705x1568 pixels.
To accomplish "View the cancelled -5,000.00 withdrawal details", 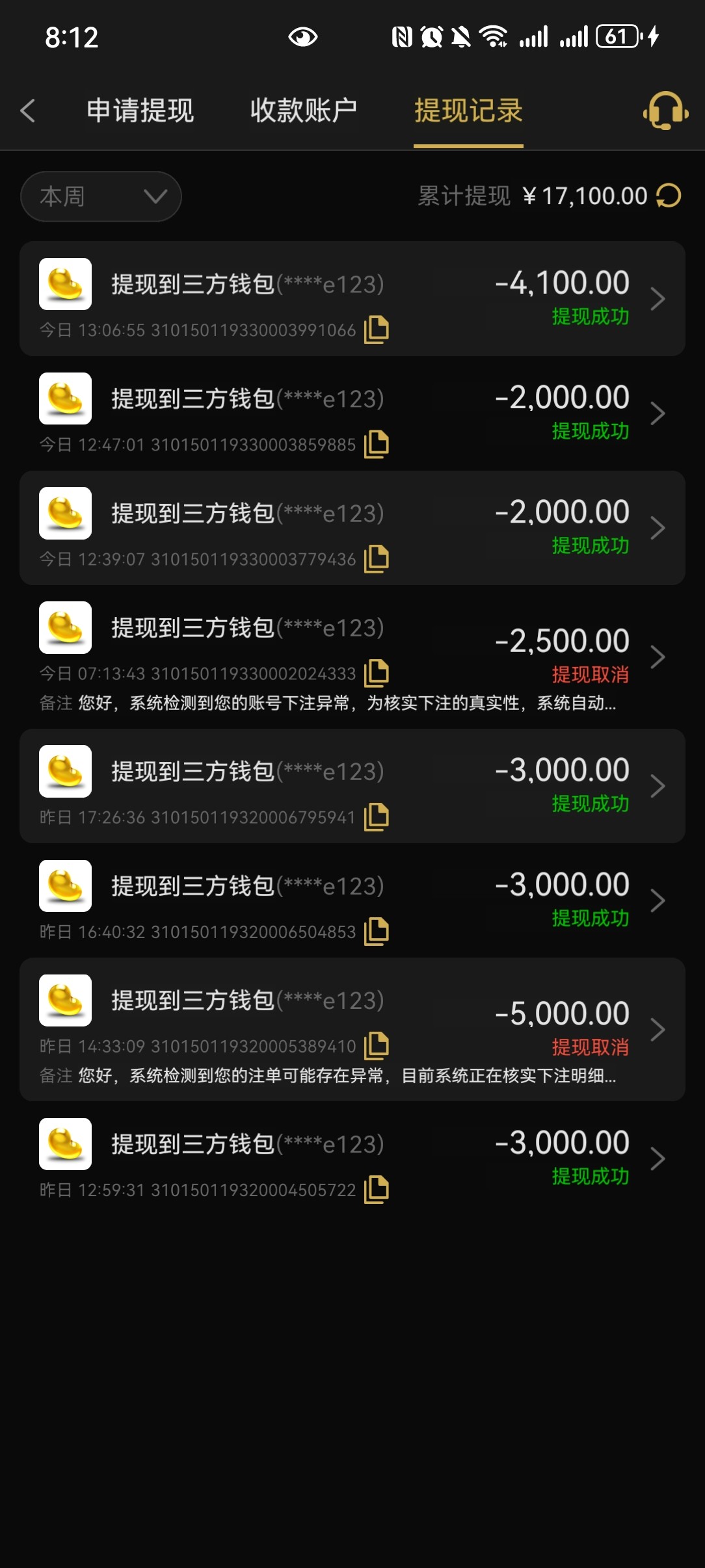I will (x=352, y=1029).
